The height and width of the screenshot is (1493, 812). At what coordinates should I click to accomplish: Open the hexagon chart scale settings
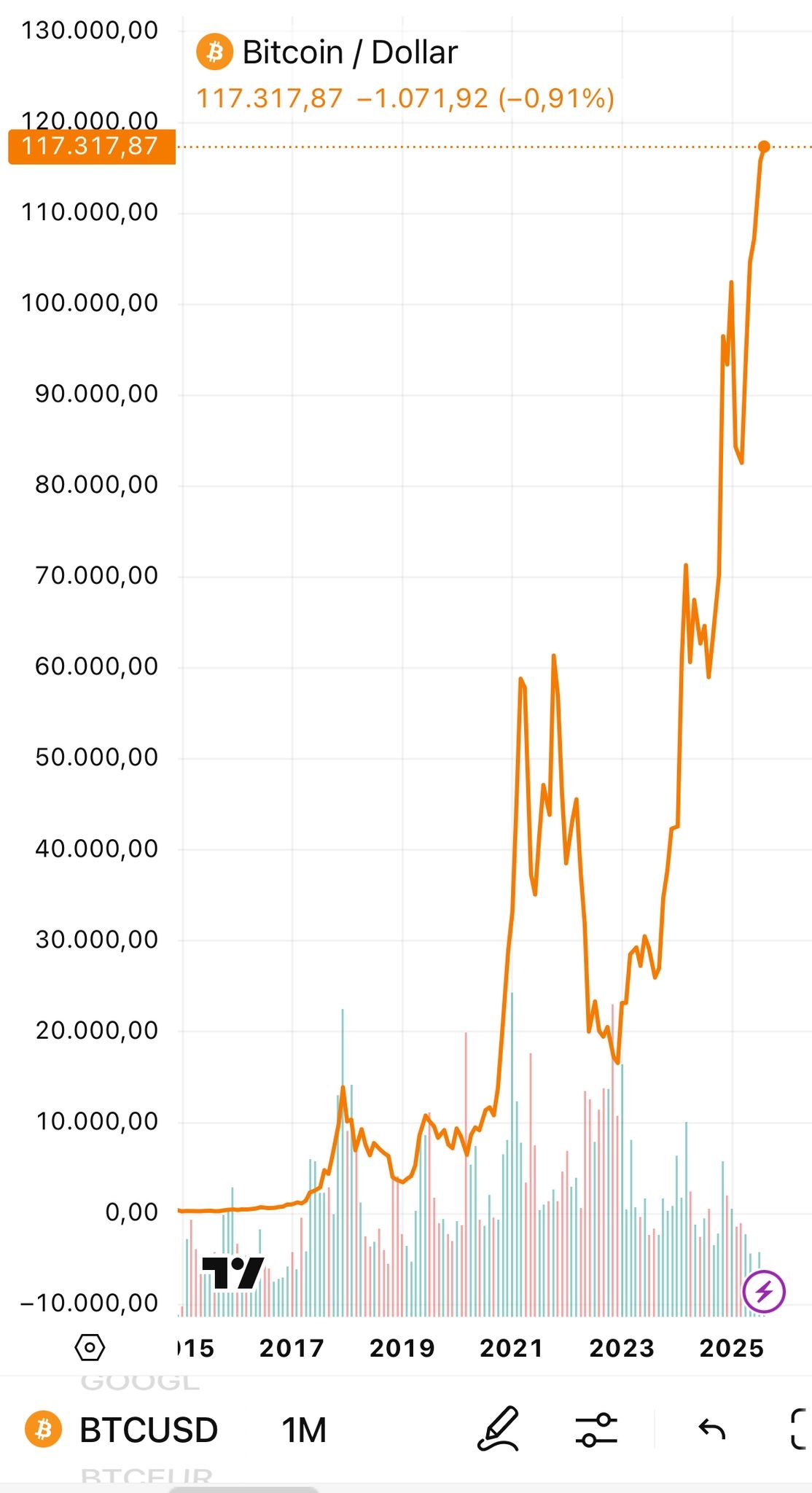coord(90,1347)
